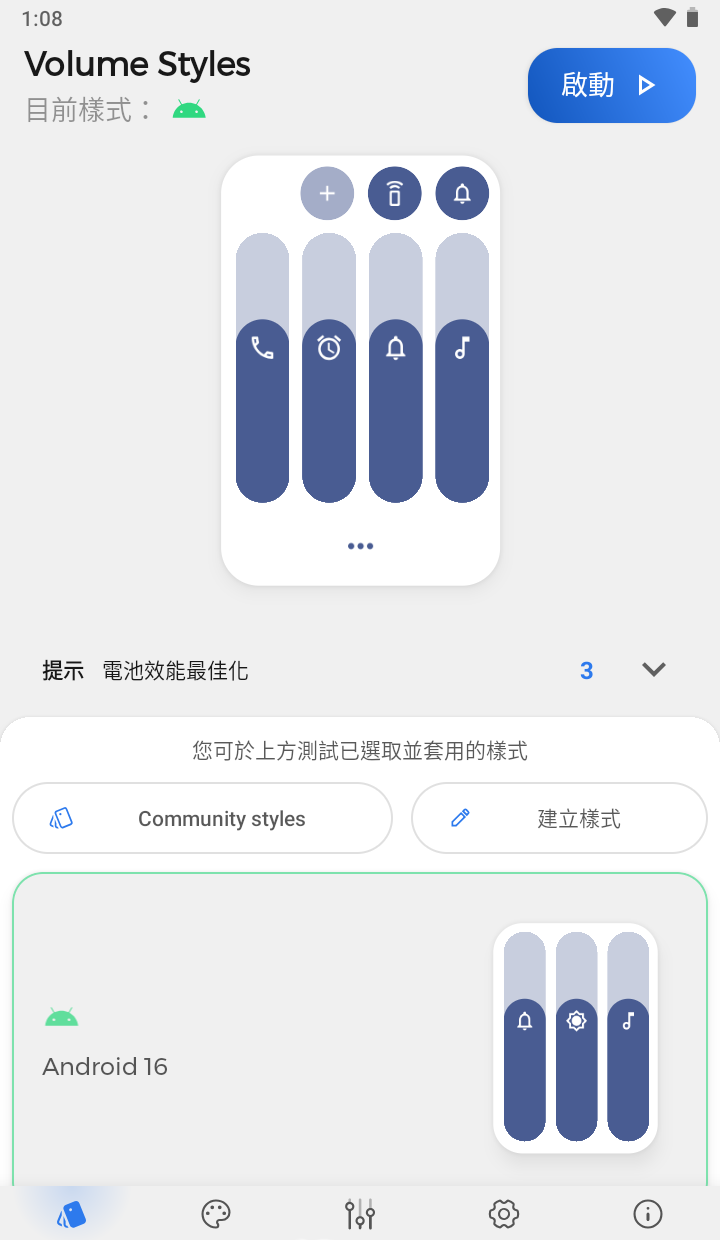Open the color palette tab
Screen dimensions: 720x1240
pyautogui.click(x=216, y=1214)
